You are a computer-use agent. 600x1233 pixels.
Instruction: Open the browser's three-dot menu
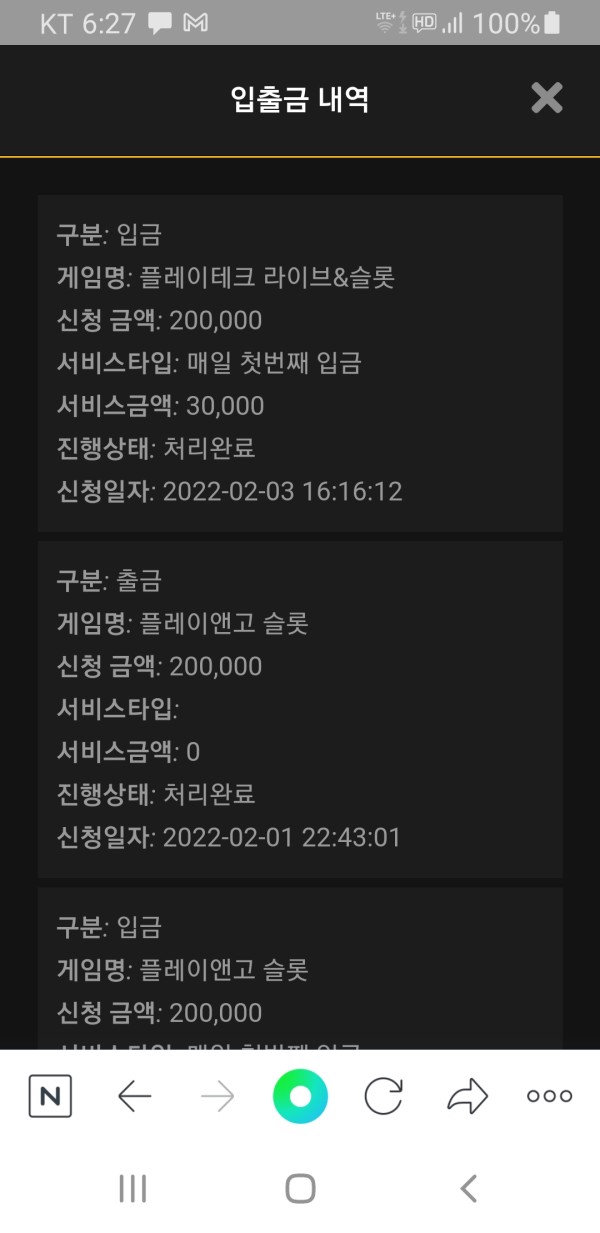(549, 1097)
